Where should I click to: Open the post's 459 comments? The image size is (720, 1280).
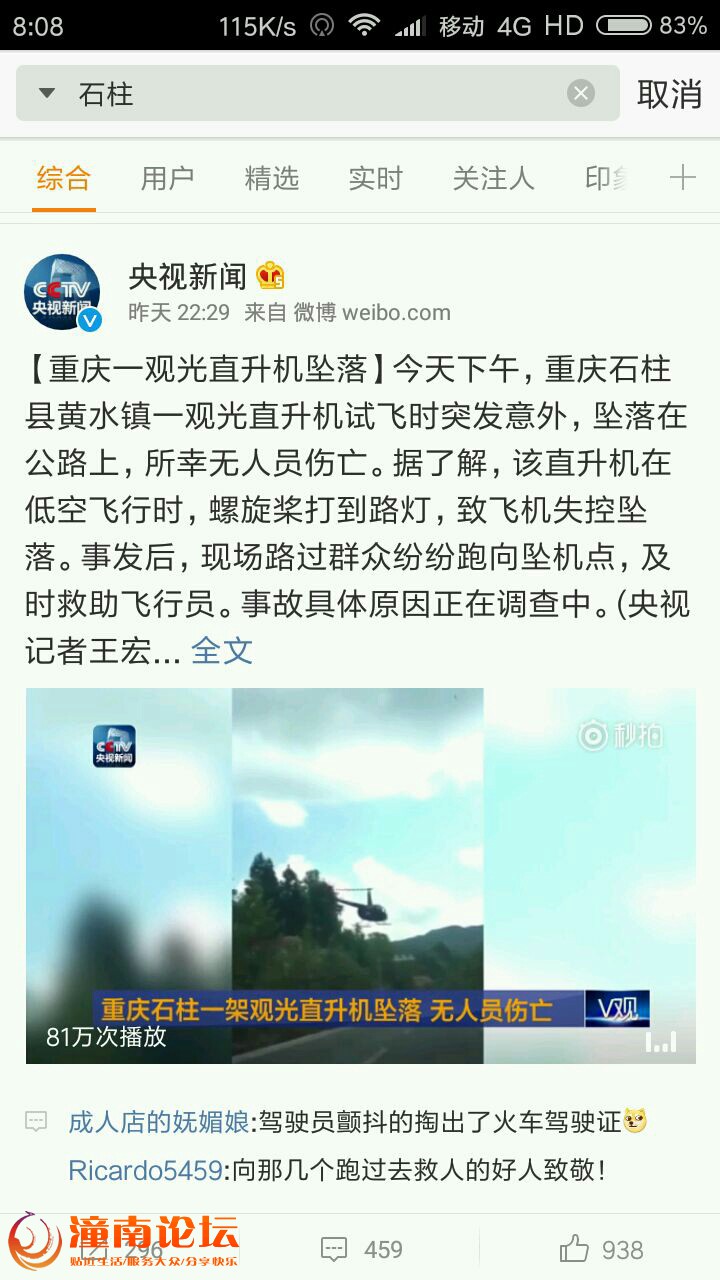tap(361, 1249)
